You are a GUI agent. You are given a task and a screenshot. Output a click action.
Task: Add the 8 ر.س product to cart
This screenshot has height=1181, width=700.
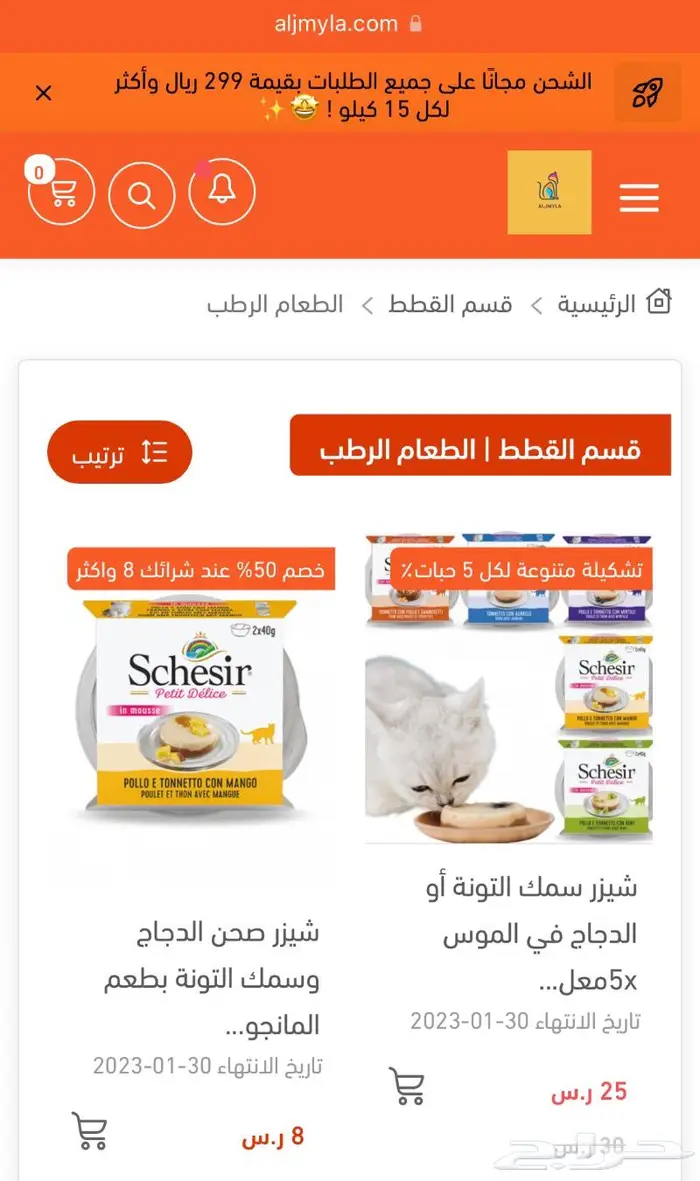click(x=90, y=1131)
